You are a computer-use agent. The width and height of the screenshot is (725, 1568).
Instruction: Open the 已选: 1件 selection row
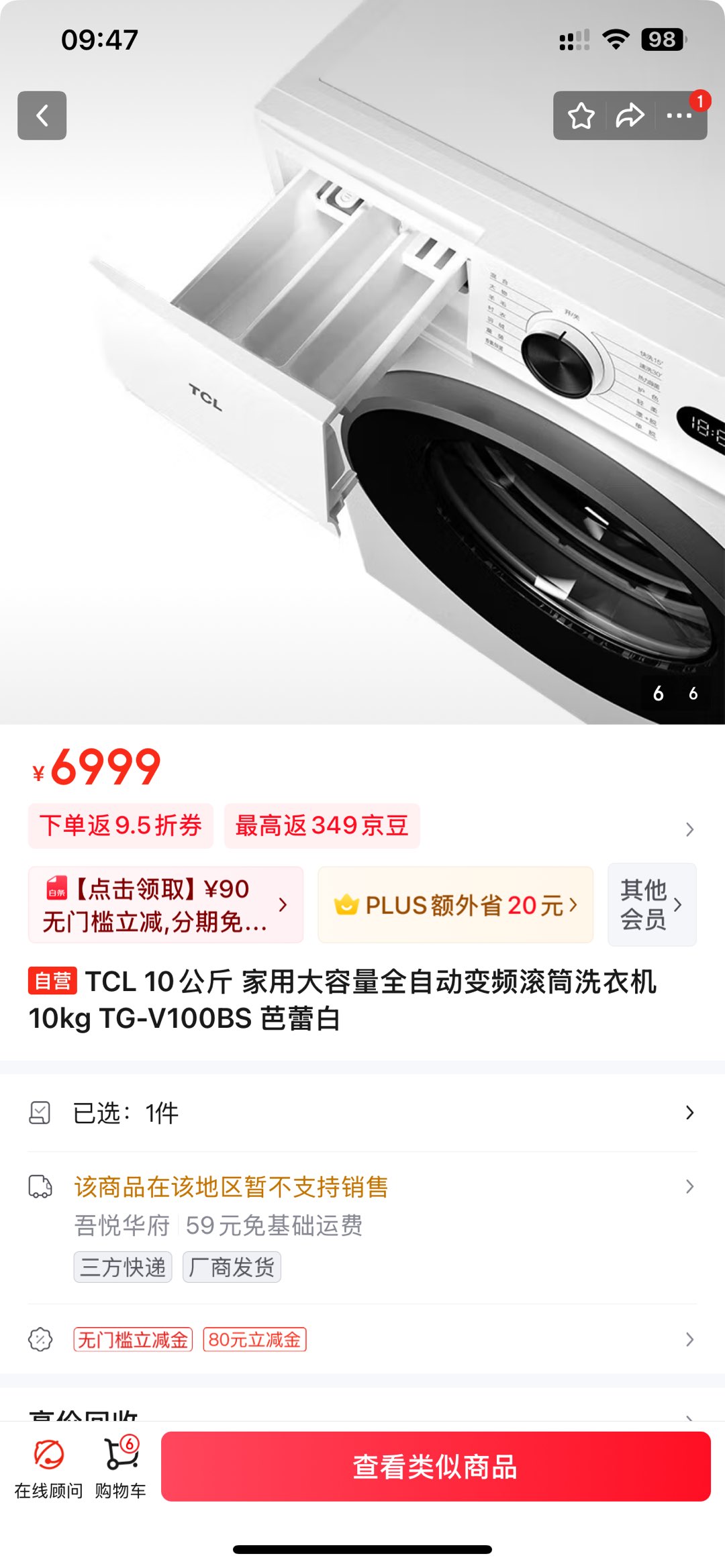[x=362, y=1113]
